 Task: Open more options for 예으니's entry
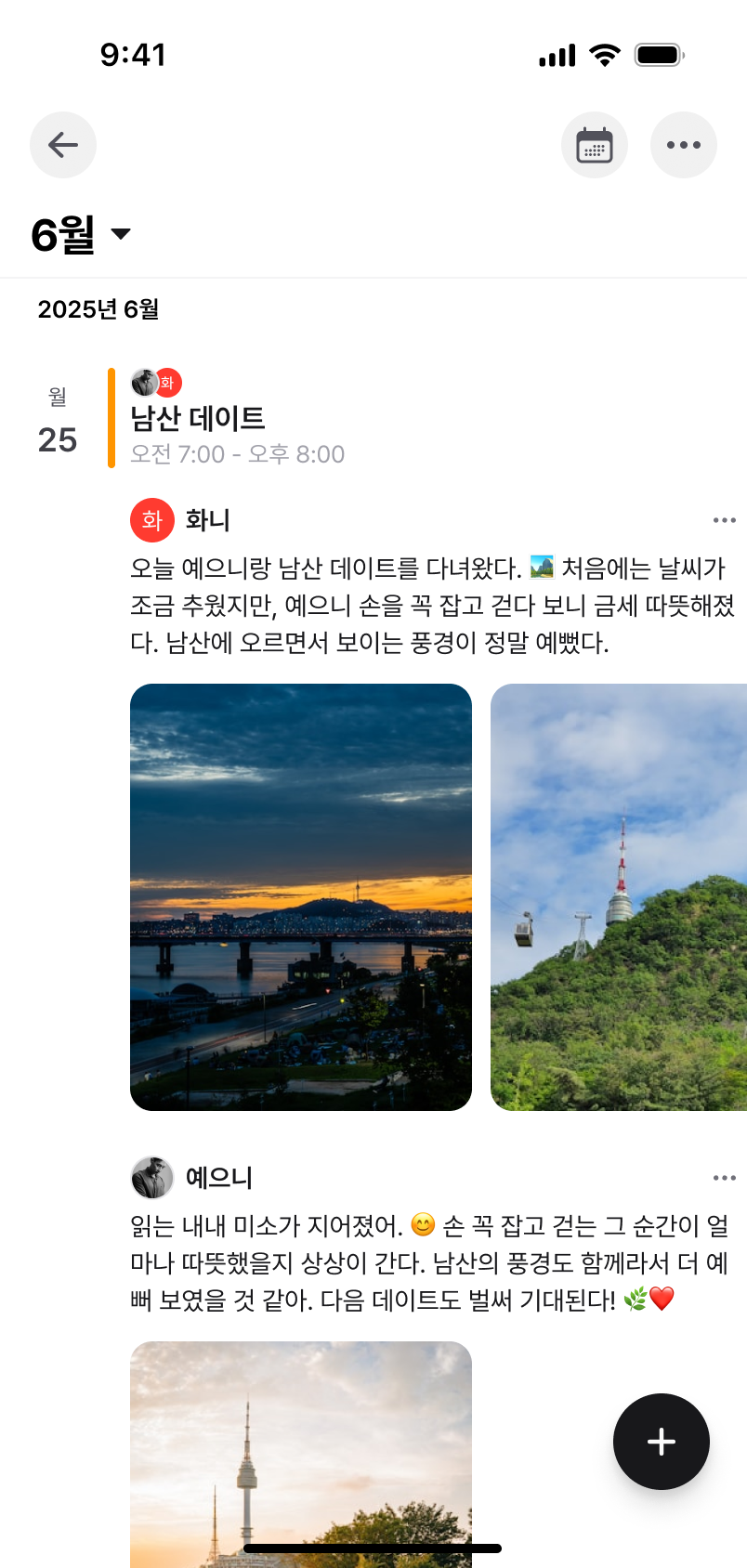[x=724, y=1178]
